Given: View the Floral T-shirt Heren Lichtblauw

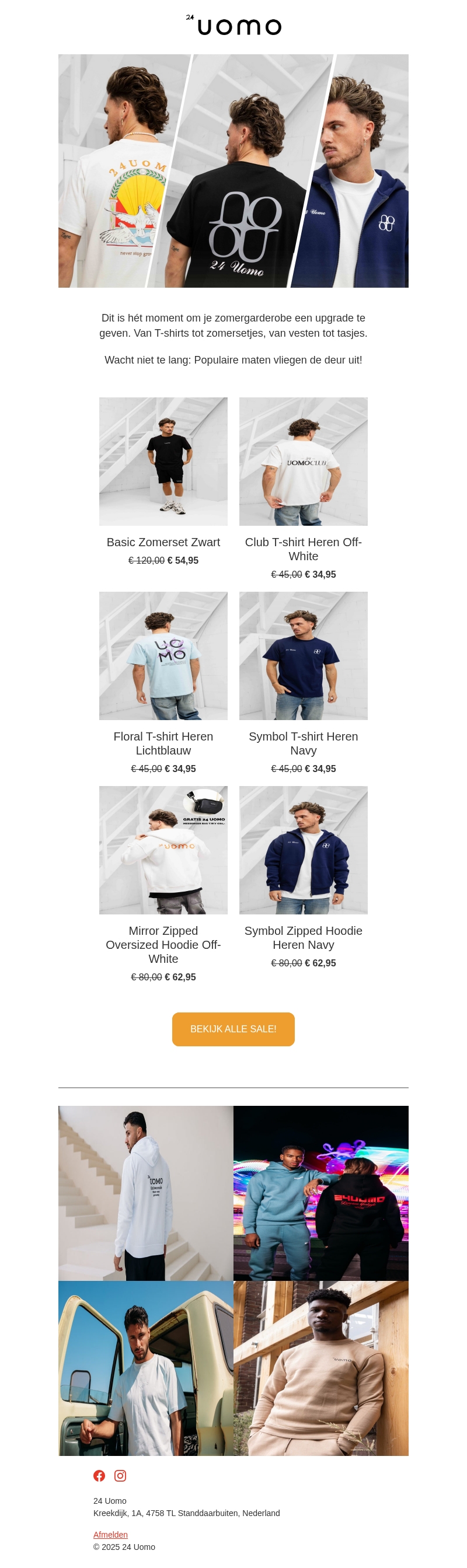Looking at the screenshot, I should coord(163,655).
